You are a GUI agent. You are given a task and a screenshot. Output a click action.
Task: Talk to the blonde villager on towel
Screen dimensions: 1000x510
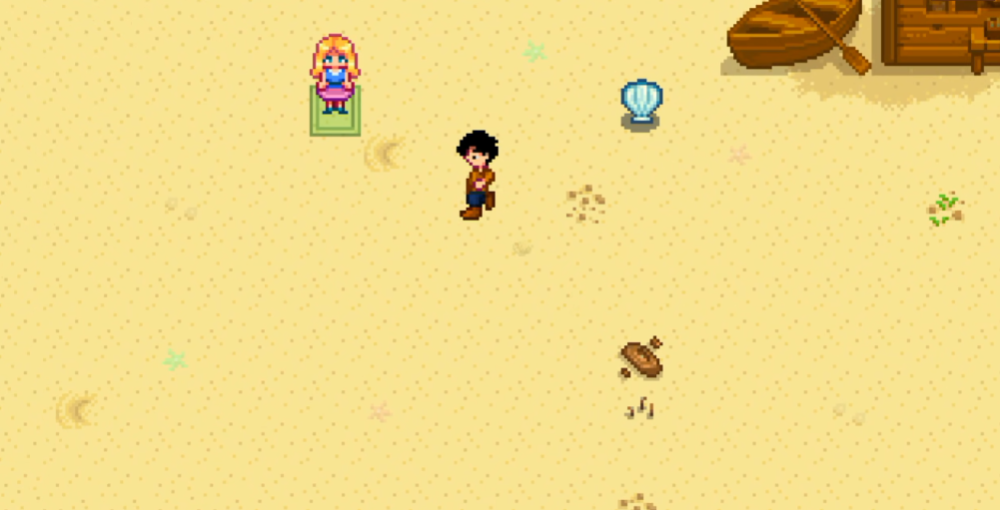(334, 74)
